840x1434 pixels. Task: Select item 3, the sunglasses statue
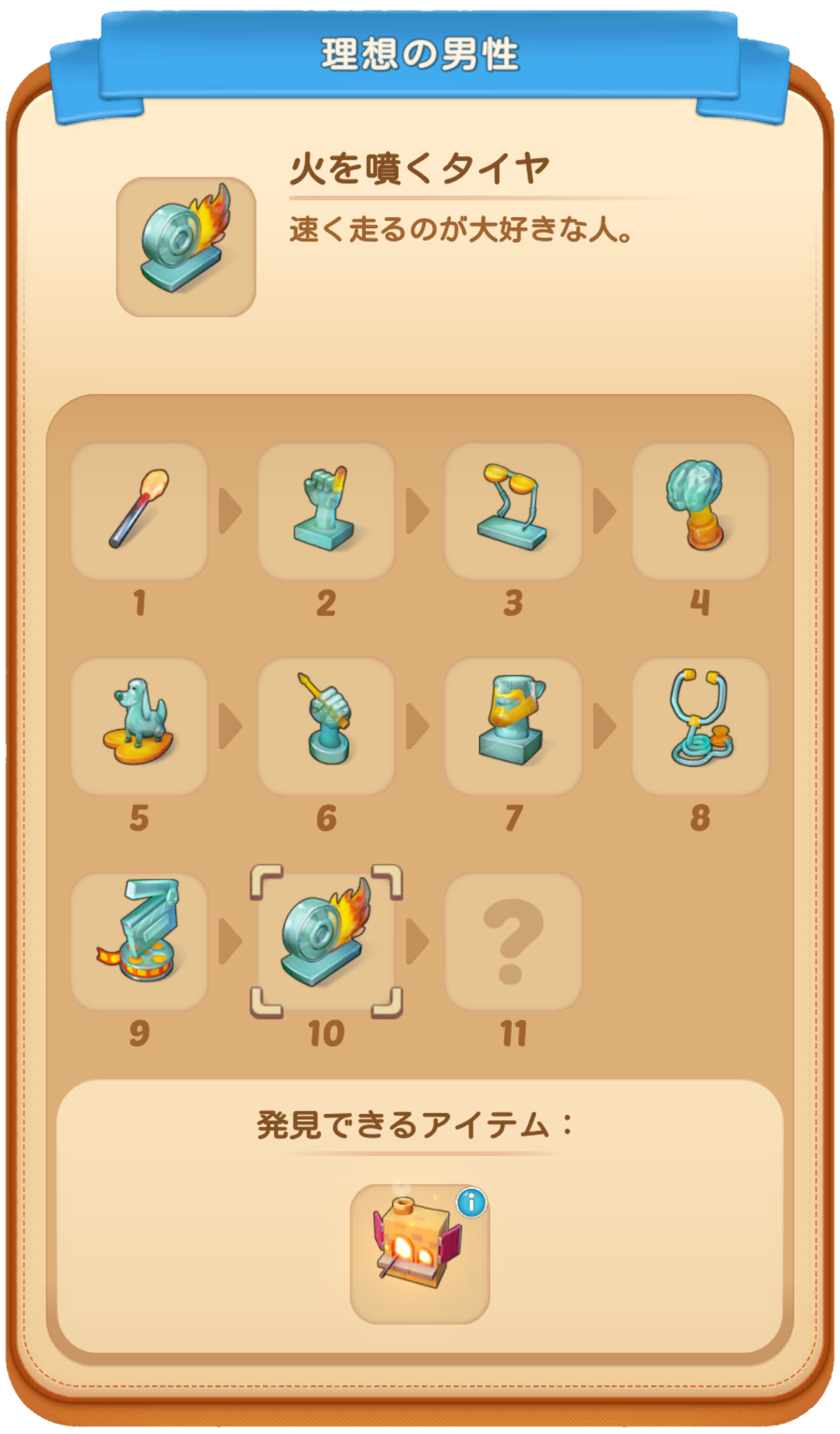[513, 511]
